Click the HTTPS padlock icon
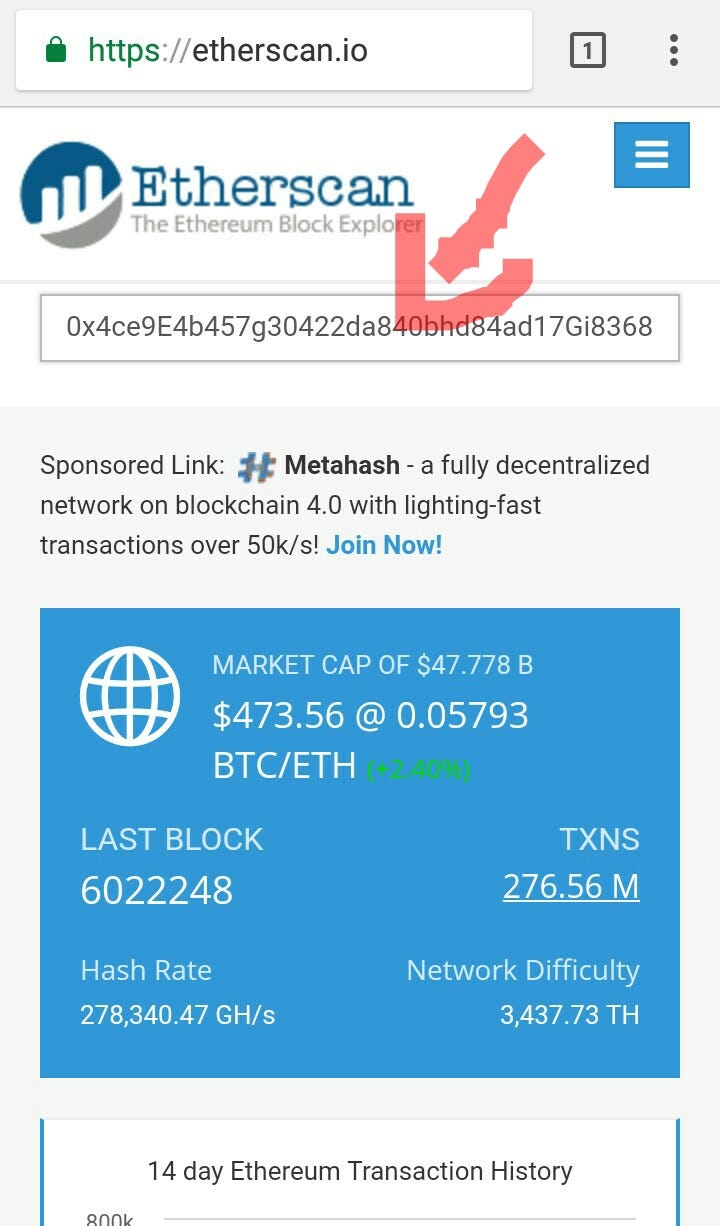The height and width of the screenshot is (1226, 720). (58, 49)
